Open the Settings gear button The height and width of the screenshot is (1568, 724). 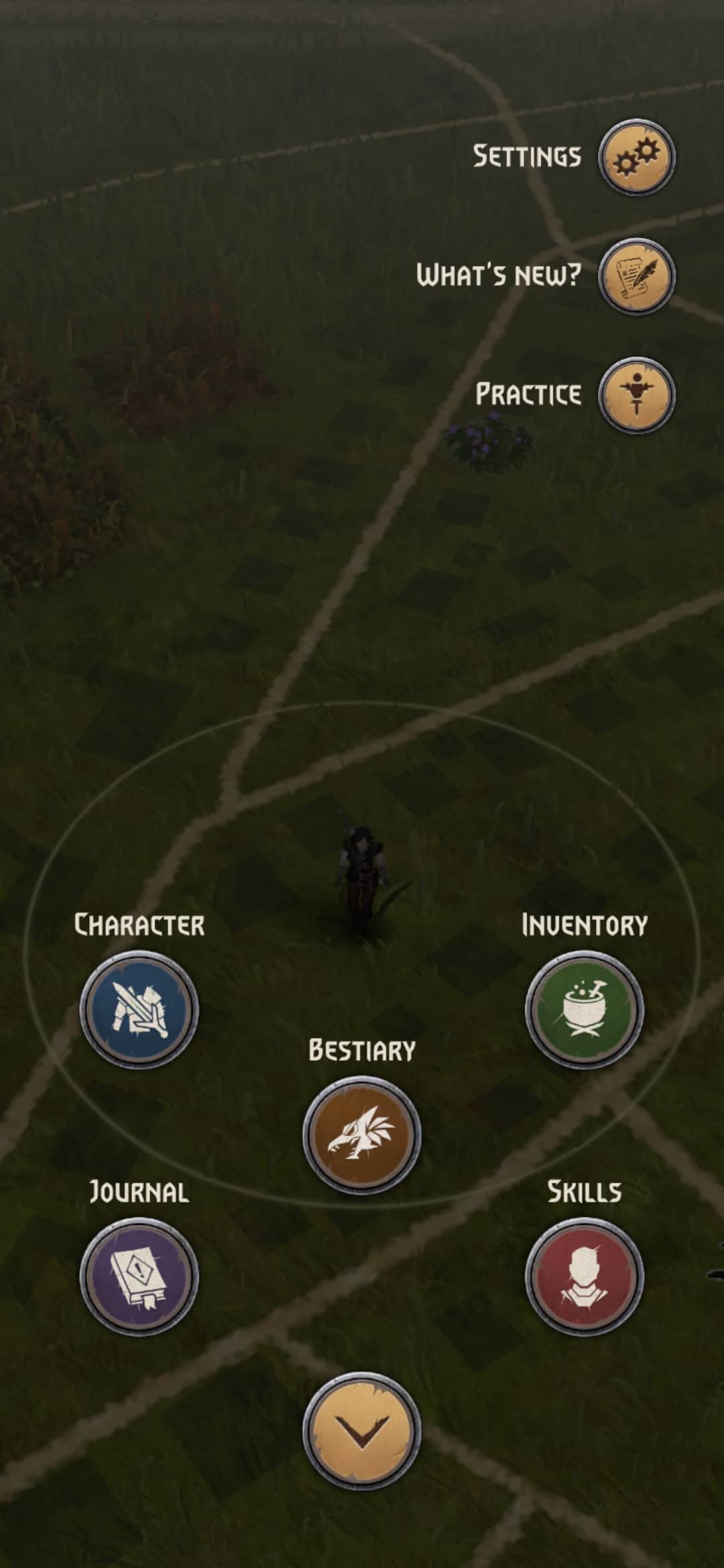tap(636, 157)
